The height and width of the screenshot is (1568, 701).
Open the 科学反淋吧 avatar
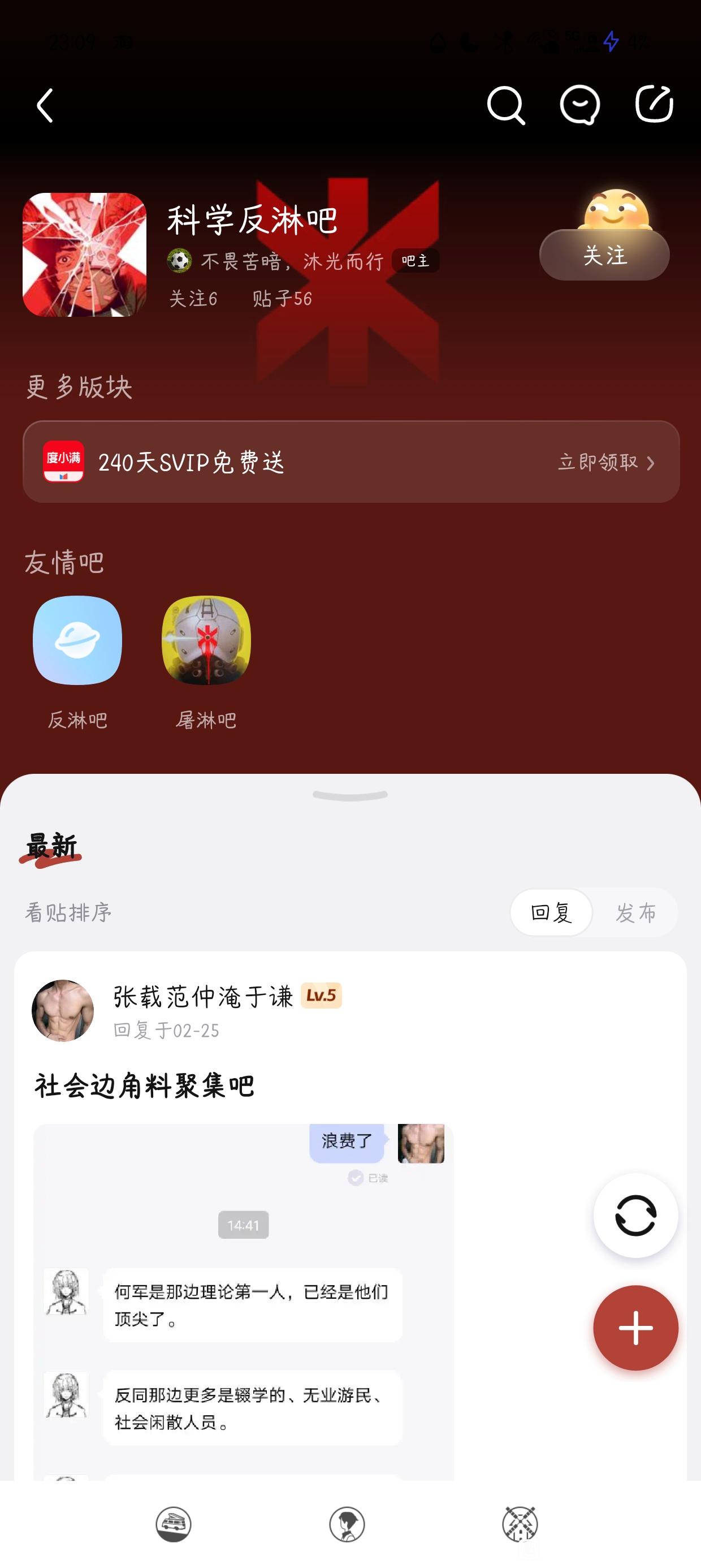[x=85, y=255]
